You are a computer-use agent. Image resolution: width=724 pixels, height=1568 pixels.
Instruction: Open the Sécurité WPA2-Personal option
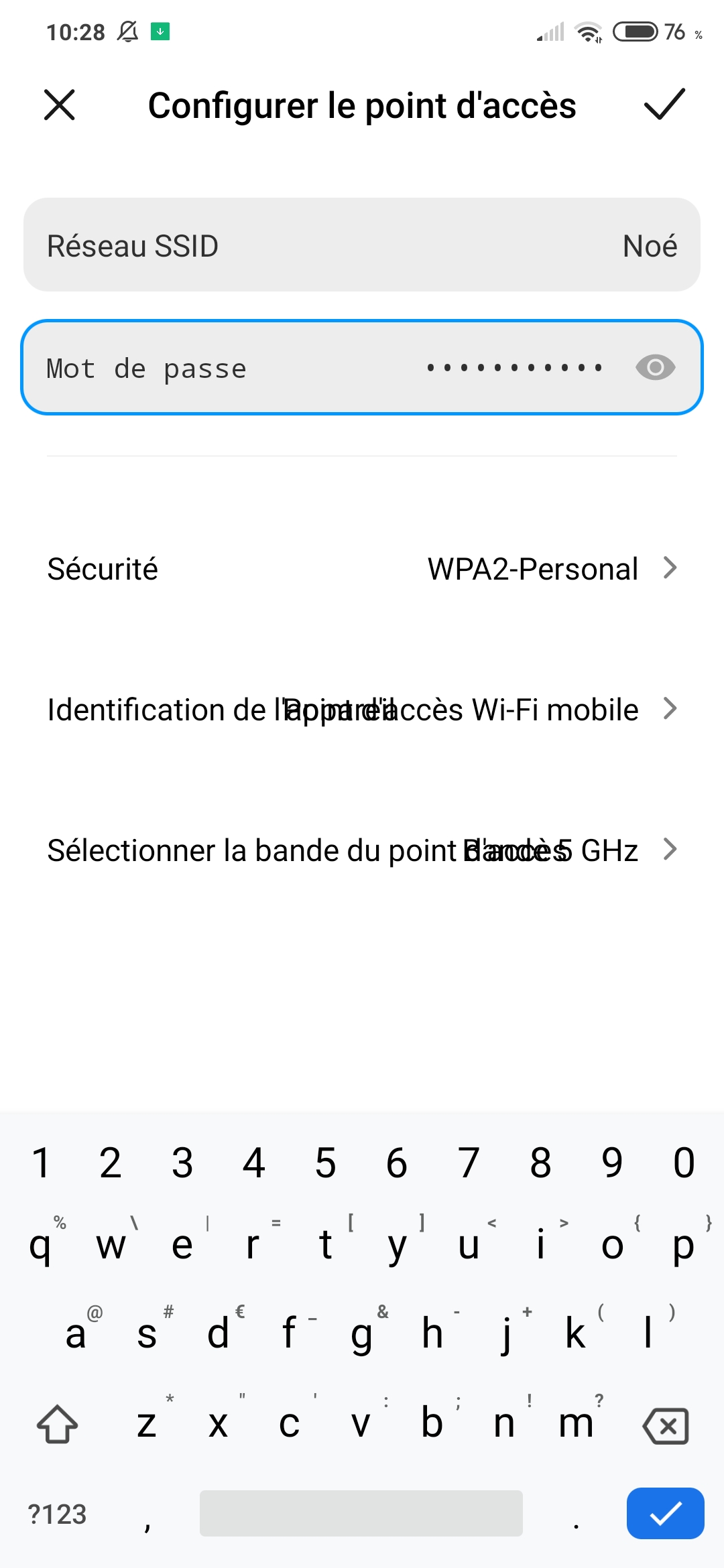coord(362,568)
